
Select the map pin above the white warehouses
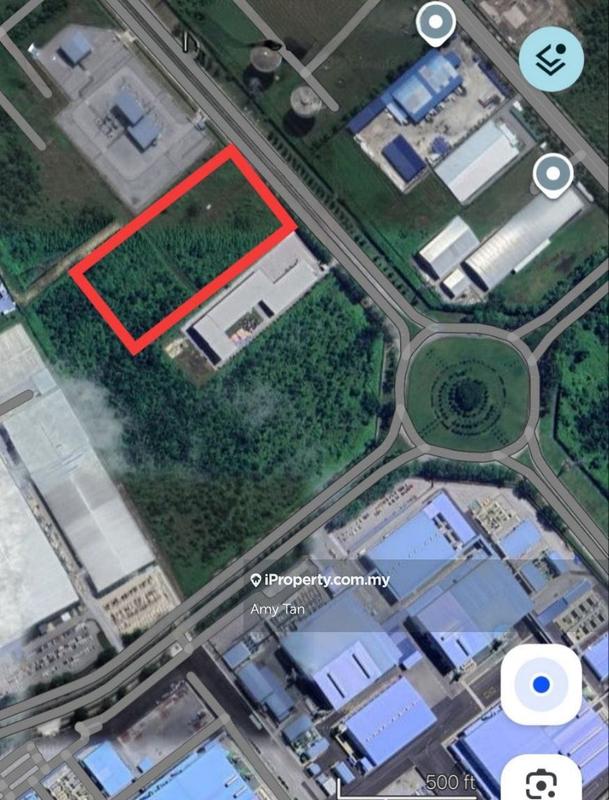click(552, 176)
